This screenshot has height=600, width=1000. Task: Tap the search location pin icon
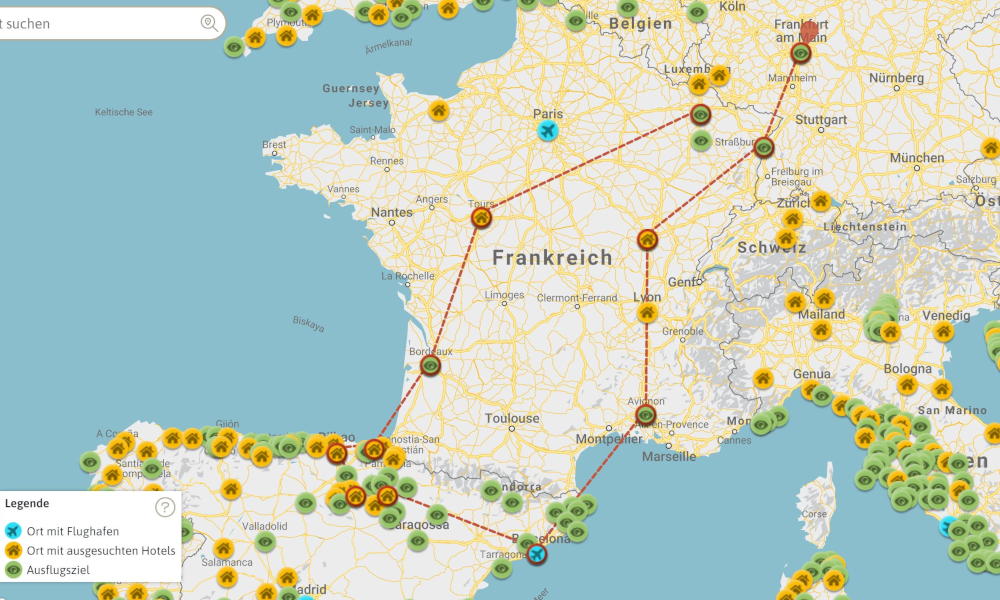(x=209, y=23)
